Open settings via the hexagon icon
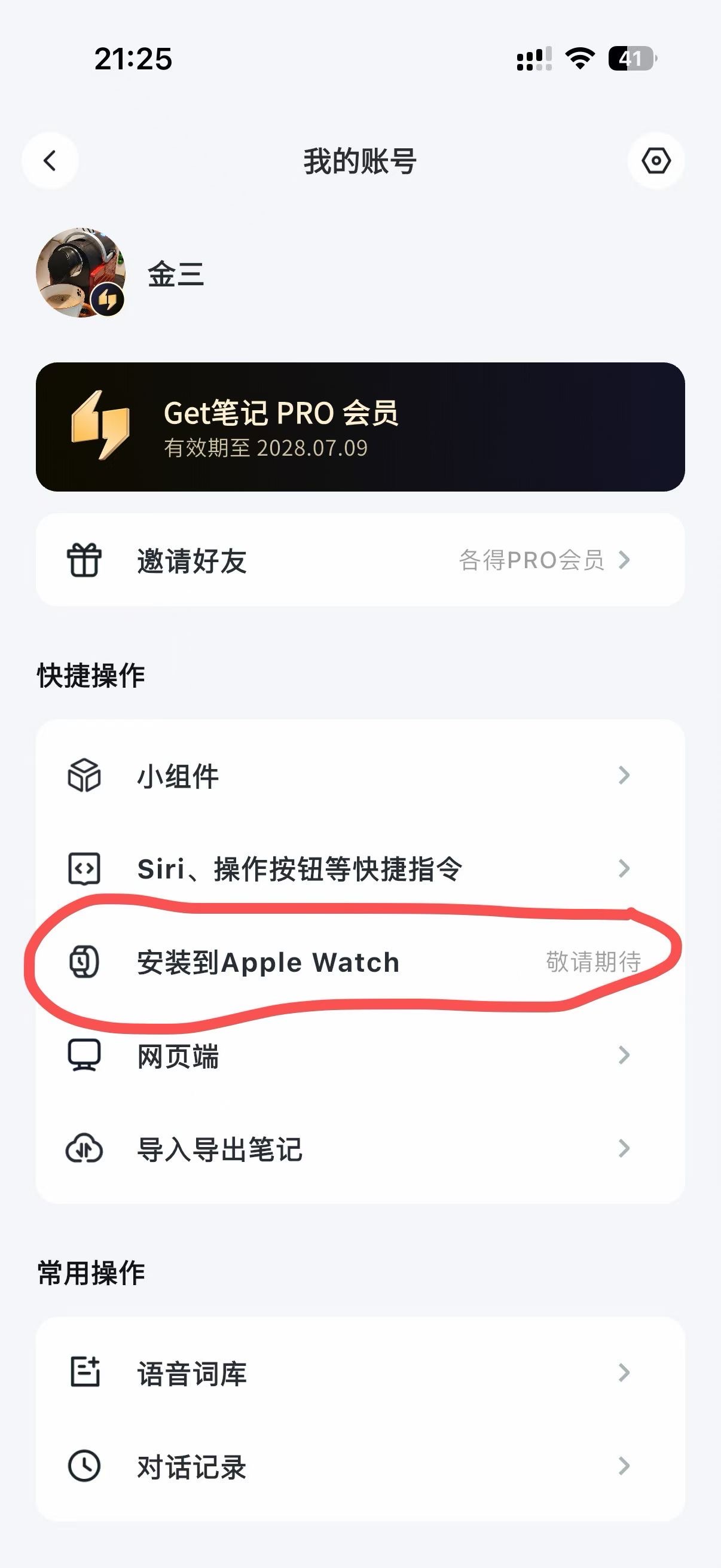 coord(656,161)
